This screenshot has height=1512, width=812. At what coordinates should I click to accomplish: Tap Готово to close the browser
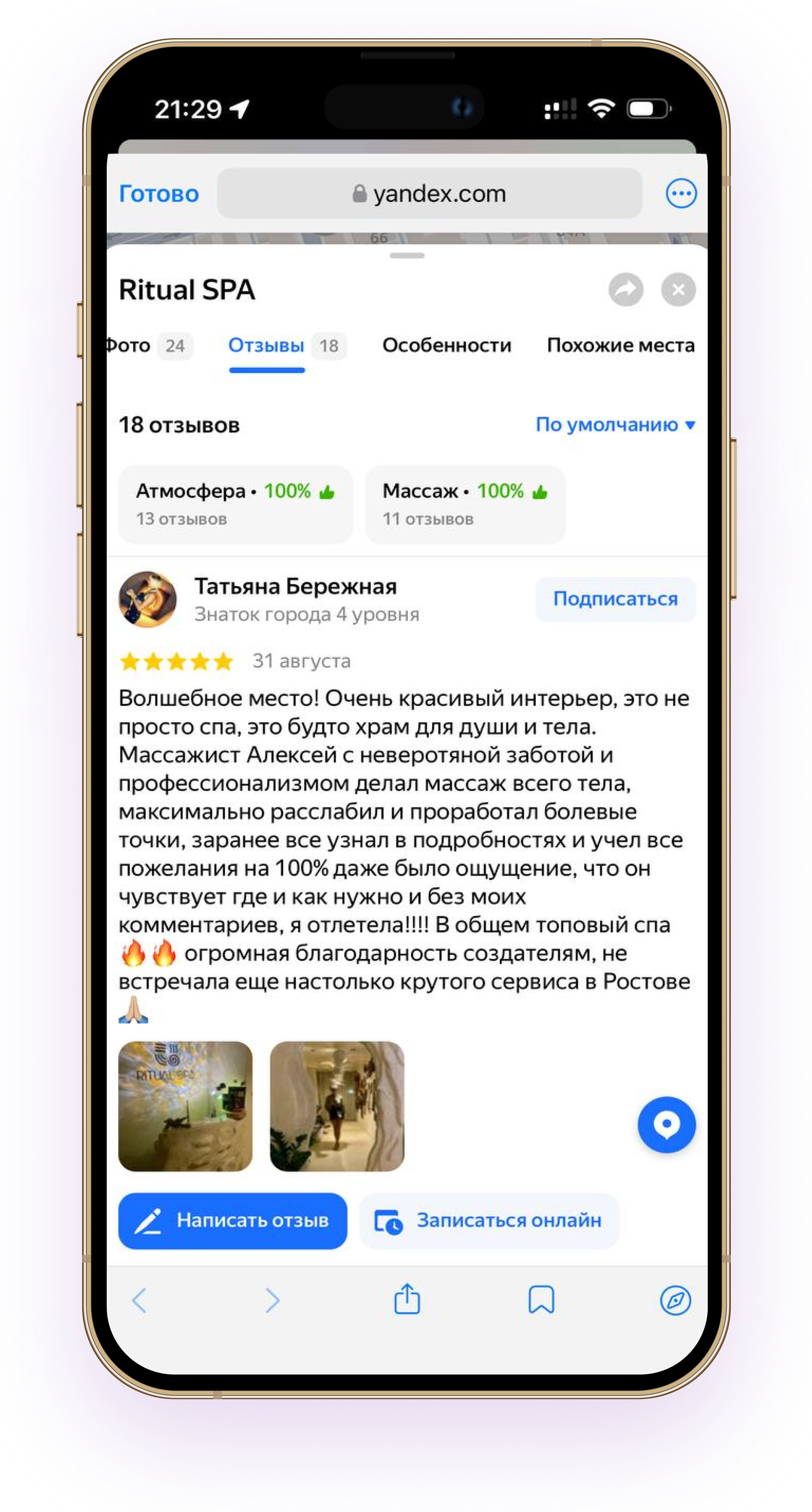point(158,194)
